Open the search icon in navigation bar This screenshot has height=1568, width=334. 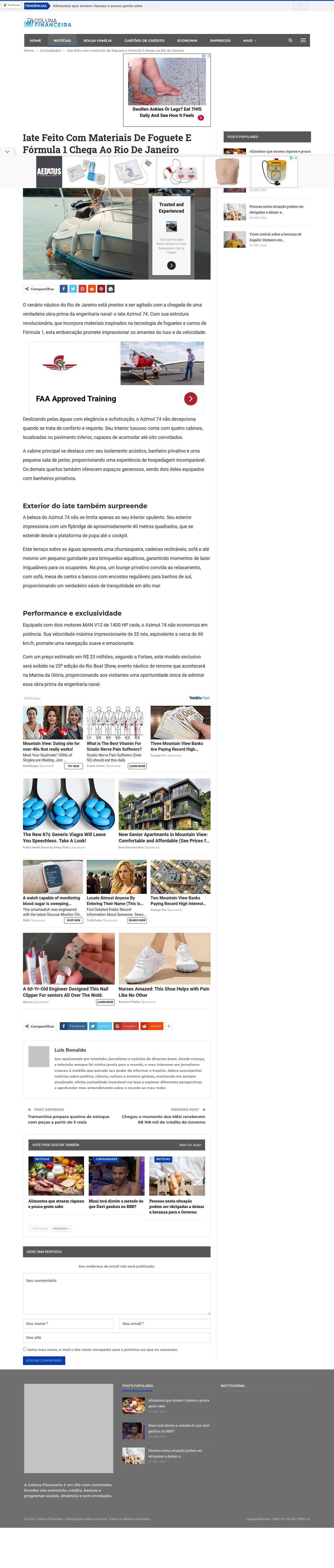click(290, 41)
